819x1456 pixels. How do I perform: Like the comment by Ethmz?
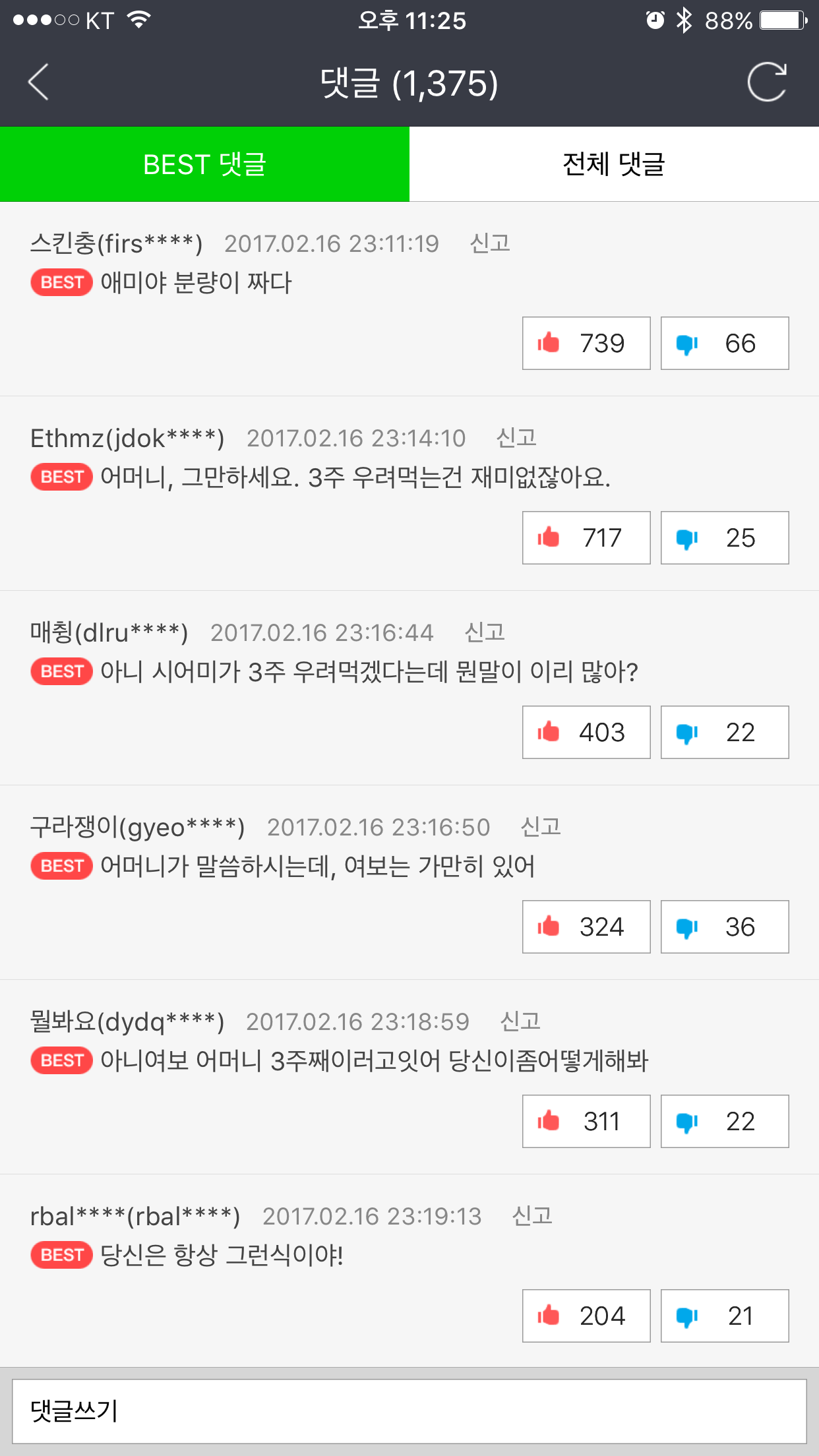tap(586, 538)
